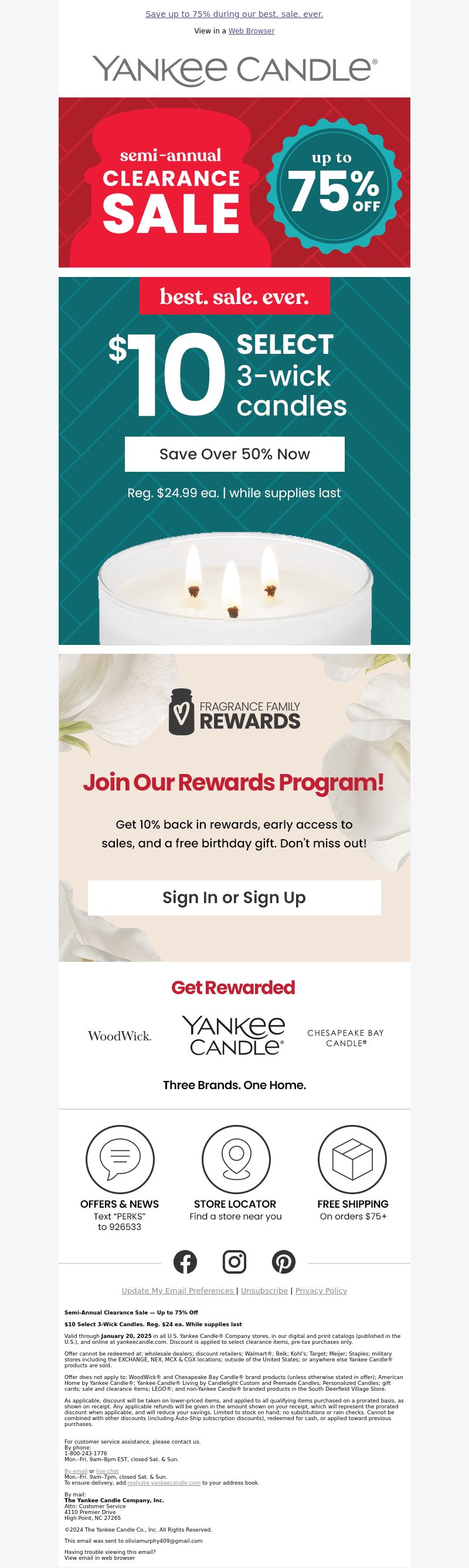The height and width of the screenshot is (1568, 469).
Task: Visit the Yankee Candle Facebook page
Action: (x=185, y=1262)
